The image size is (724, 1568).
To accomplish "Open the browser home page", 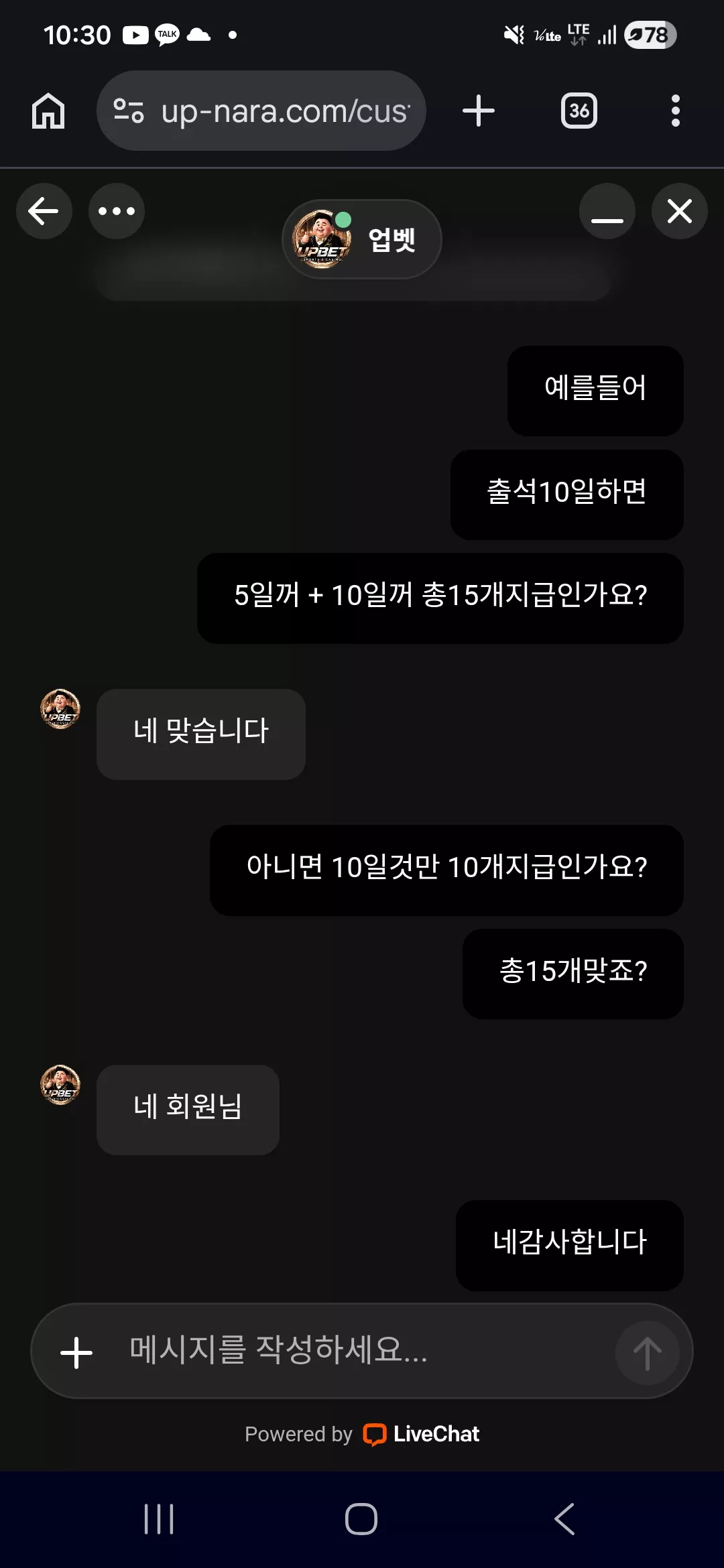I will click(48, 111).
